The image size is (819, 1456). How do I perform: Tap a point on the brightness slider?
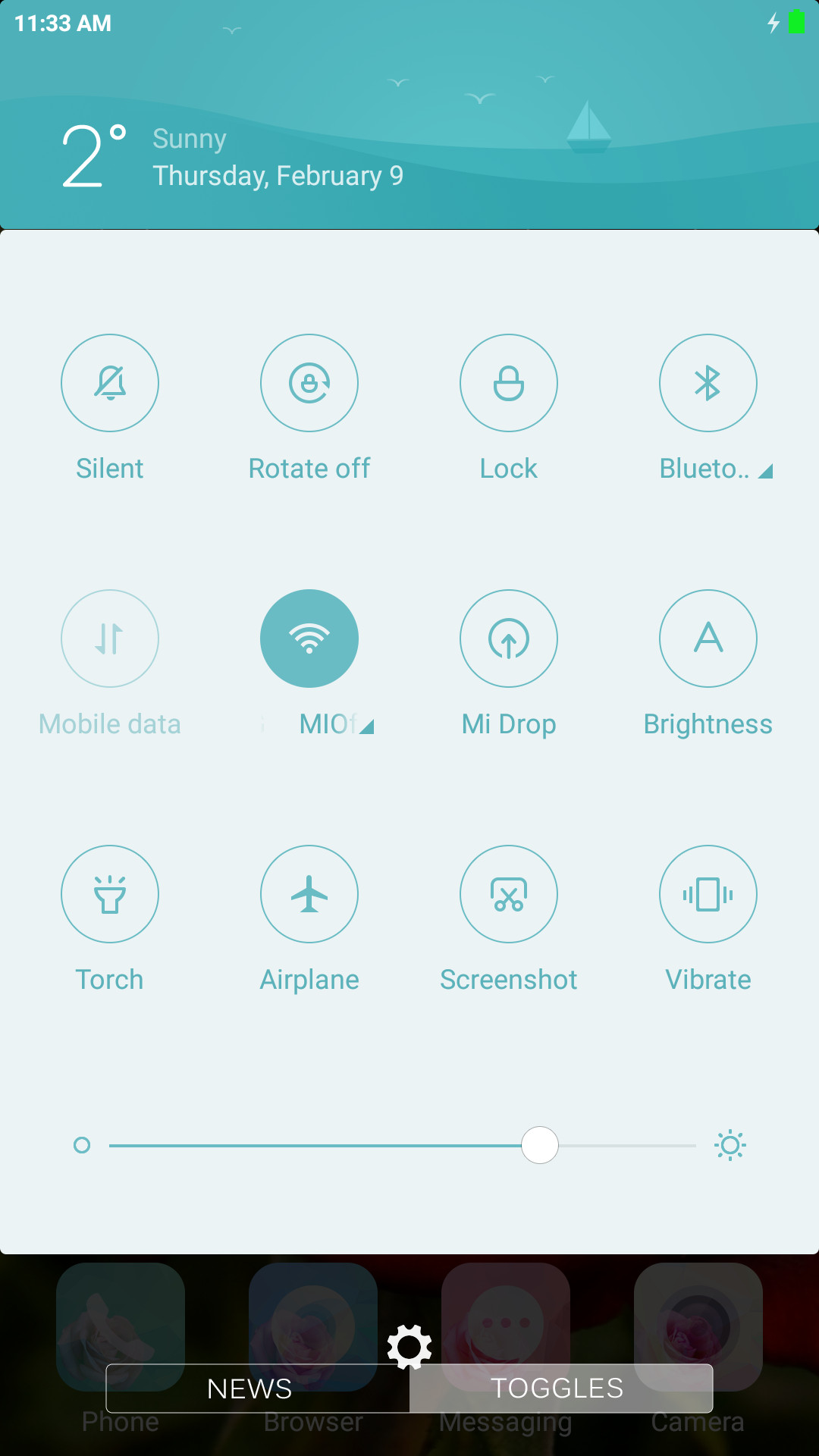click(403, 1145)
